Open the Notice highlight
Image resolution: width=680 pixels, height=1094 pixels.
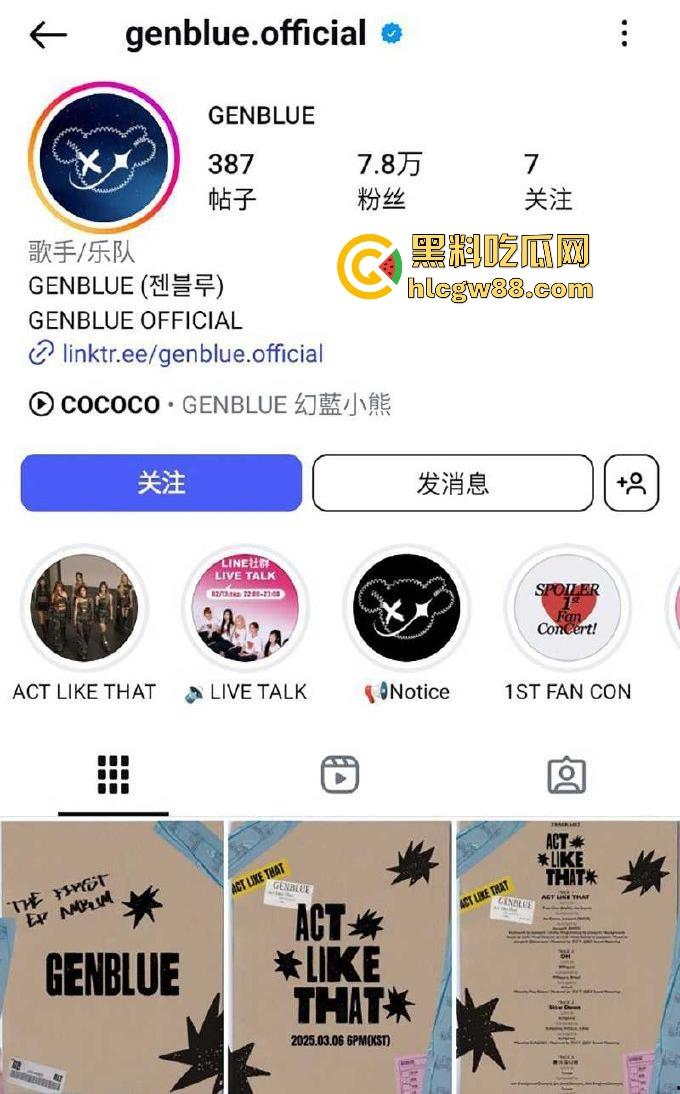pyautogui.click(x=406, y=608)
